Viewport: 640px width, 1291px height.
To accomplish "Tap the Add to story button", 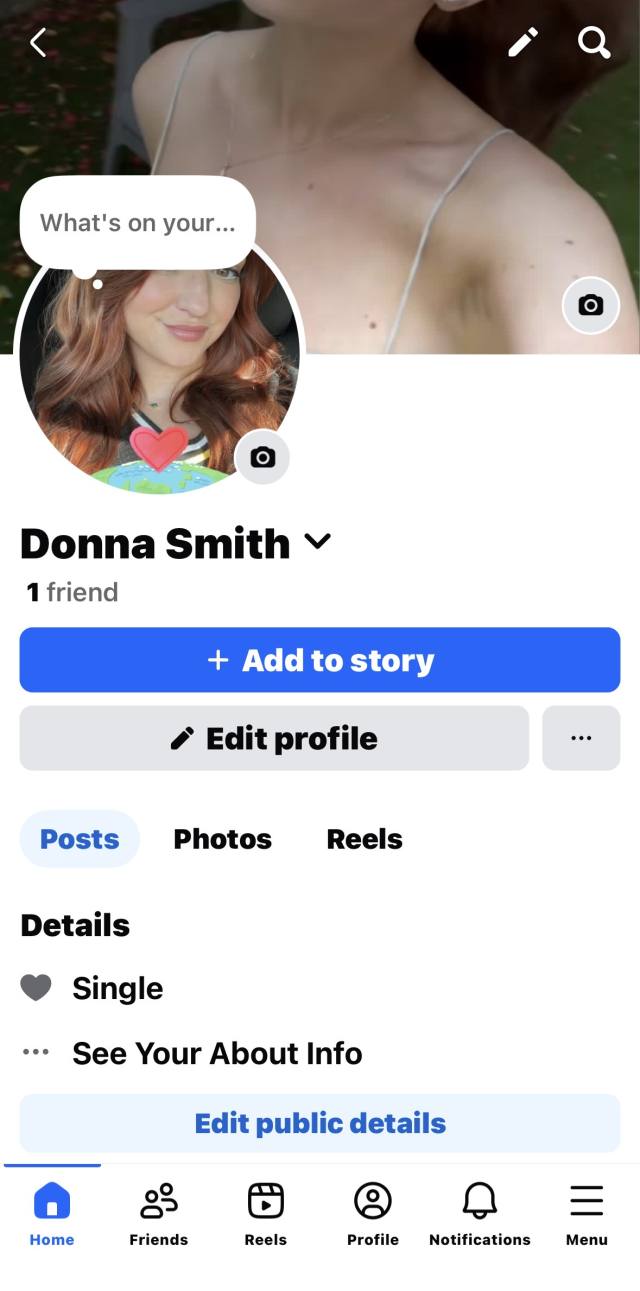I will tap(320, 660).
